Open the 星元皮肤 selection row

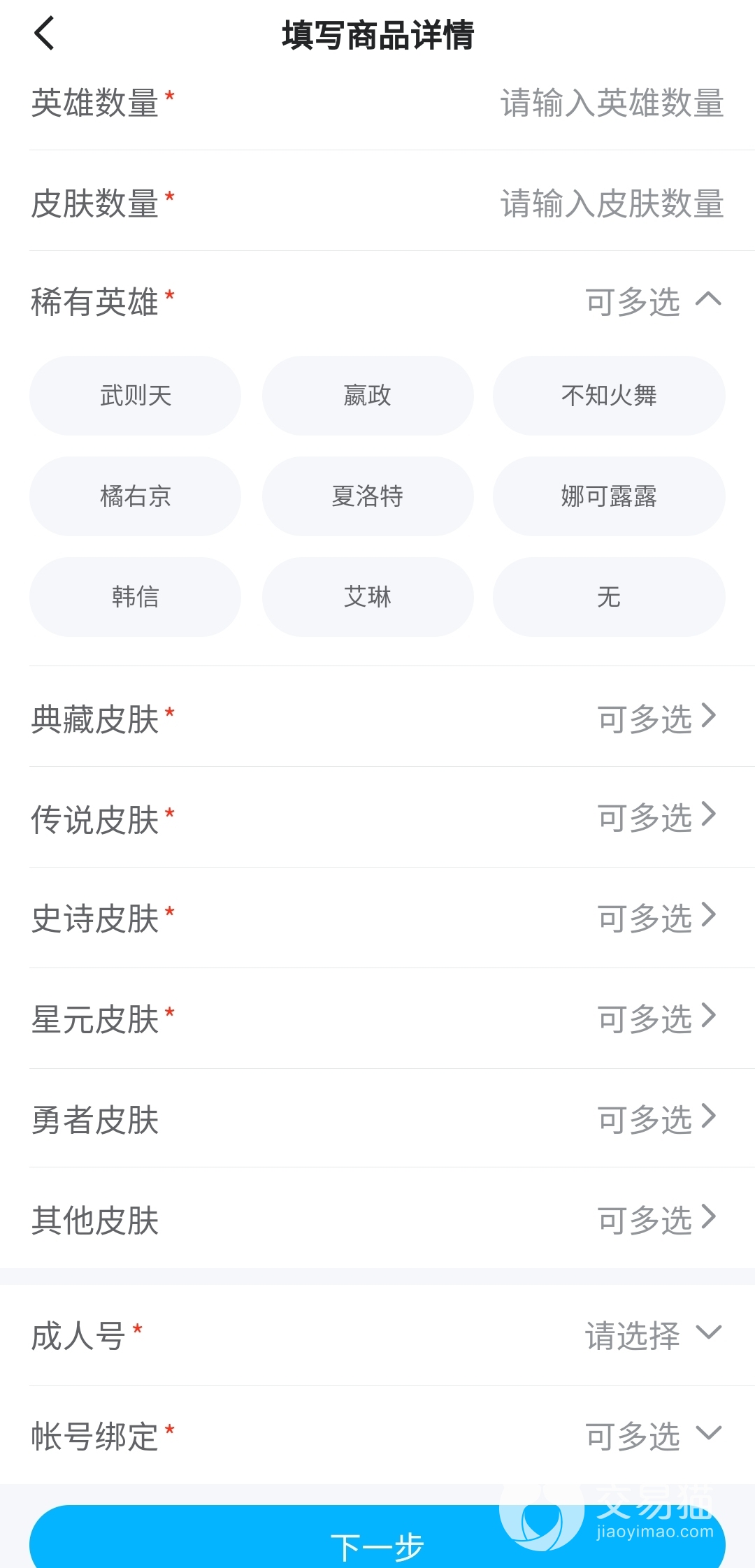tap(656, 1018)
